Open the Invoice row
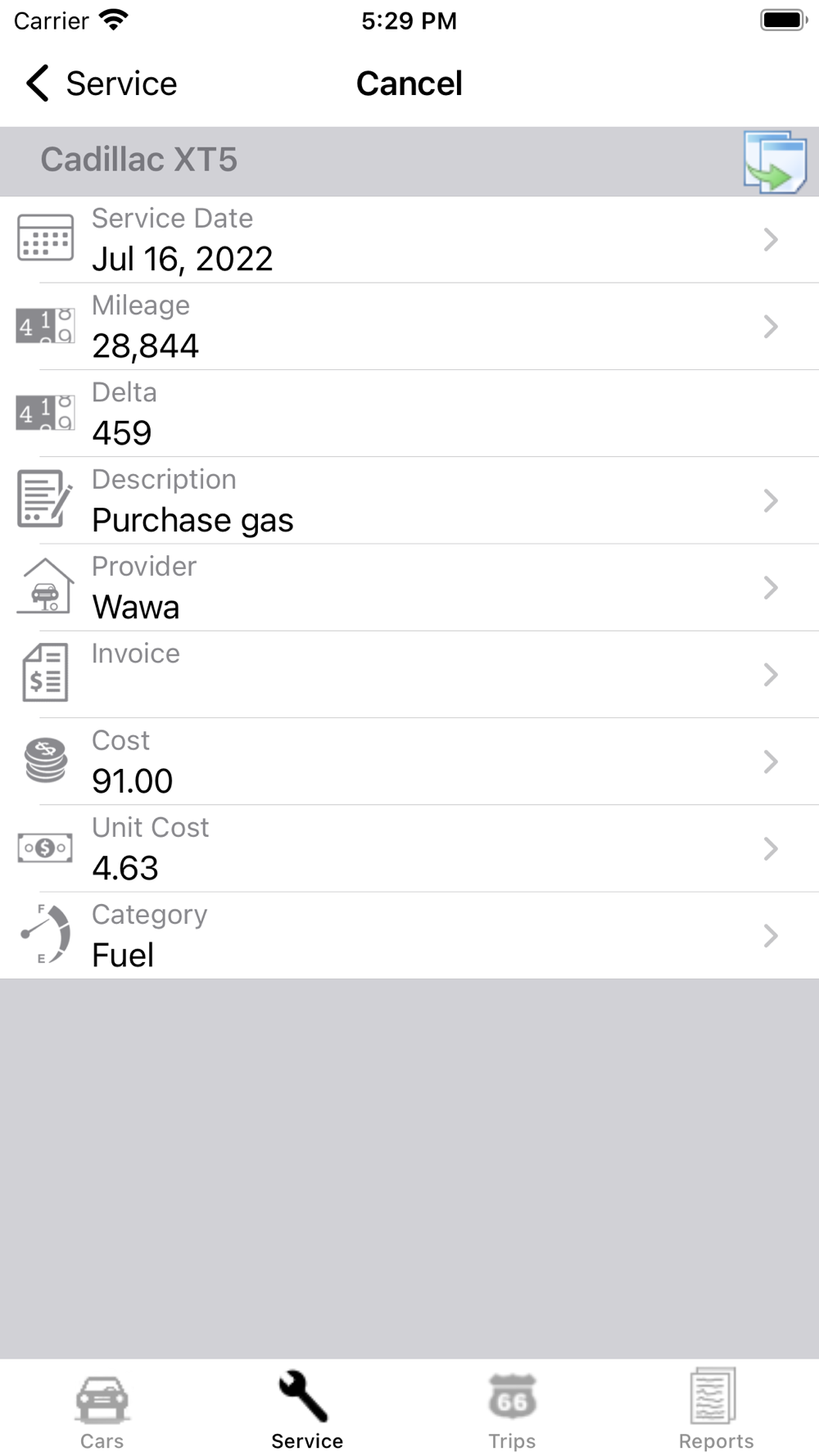819x1456 pixels. point(409,675)
